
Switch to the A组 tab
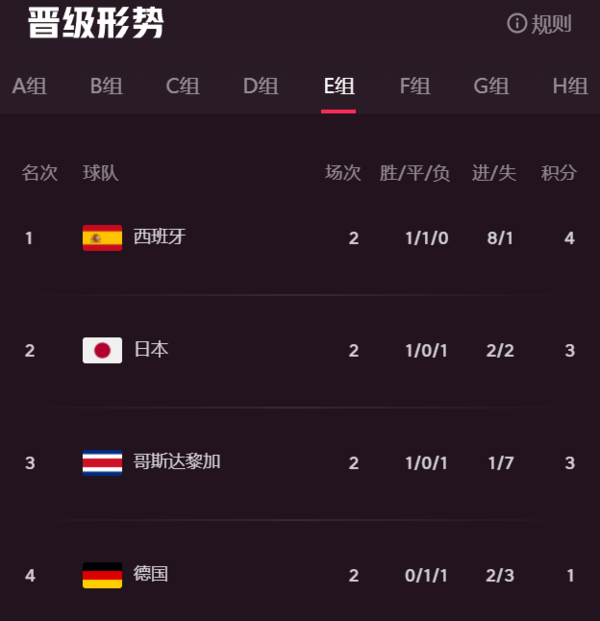29,86
